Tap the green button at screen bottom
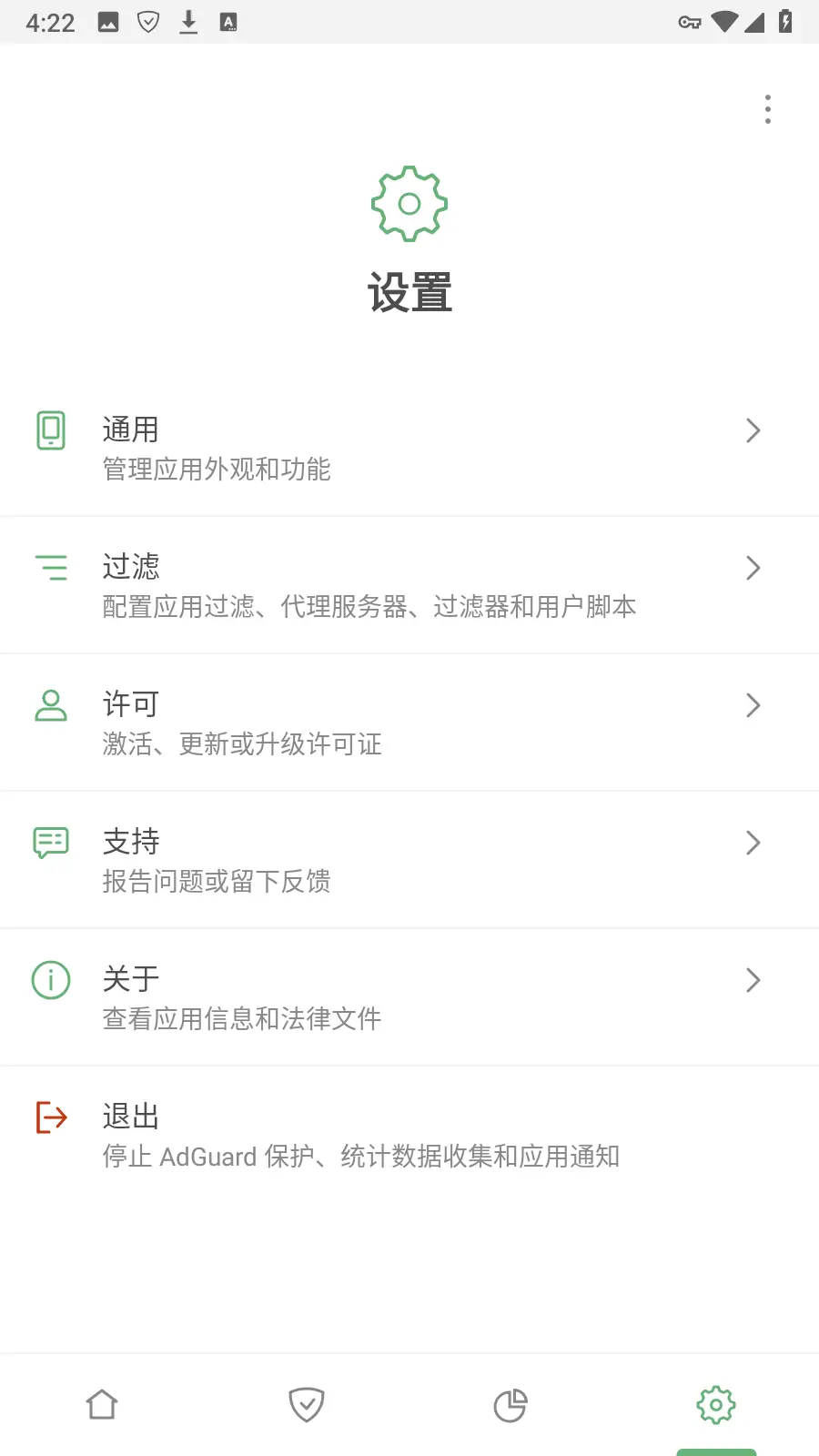 coord(716,1451)
